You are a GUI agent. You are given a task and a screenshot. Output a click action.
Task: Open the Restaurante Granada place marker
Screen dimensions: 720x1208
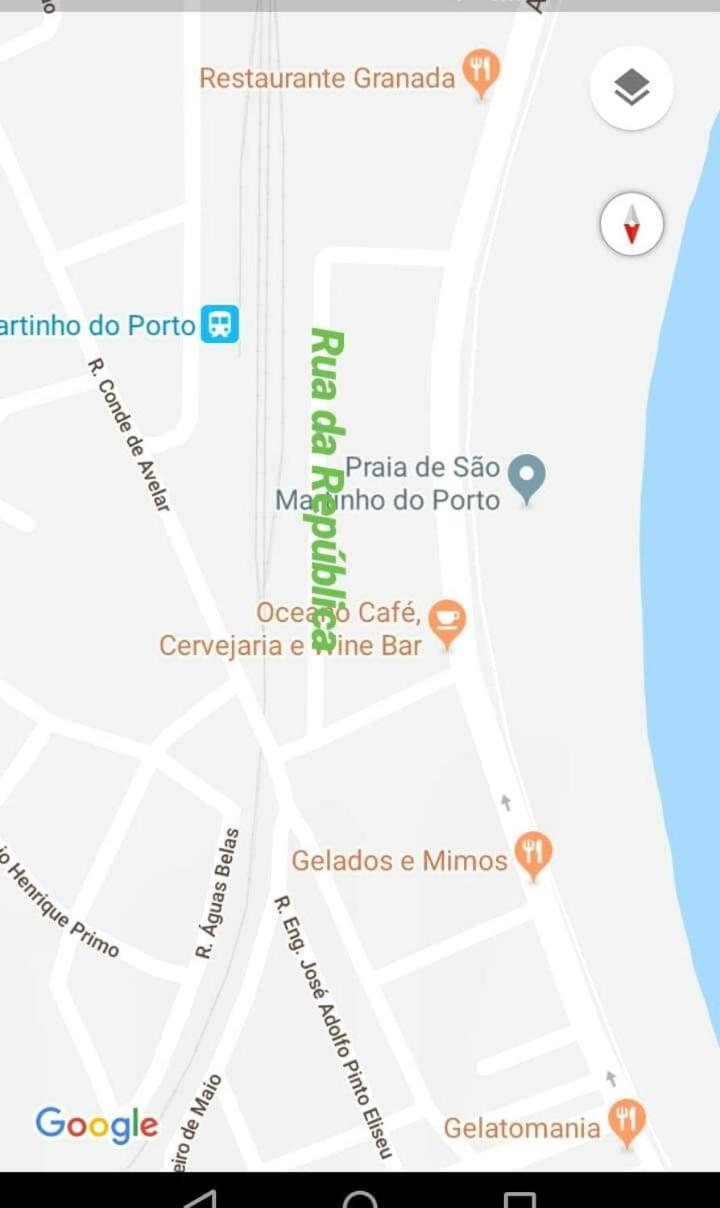pyautogui.click(x=481, y=75)
